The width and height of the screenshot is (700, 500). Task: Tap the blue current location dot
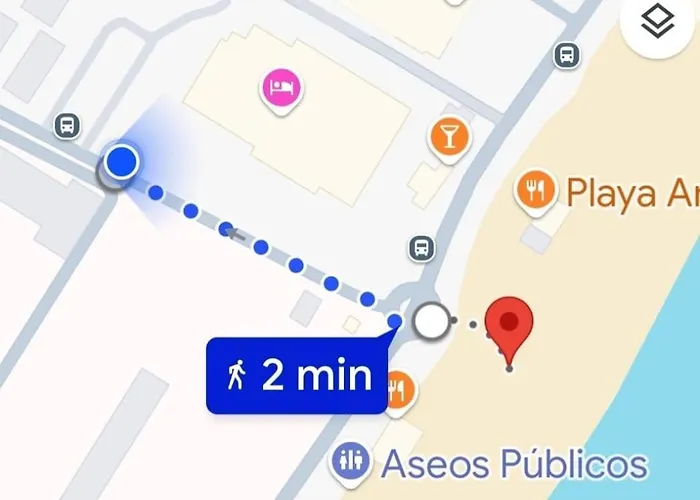tap(122, 161)
